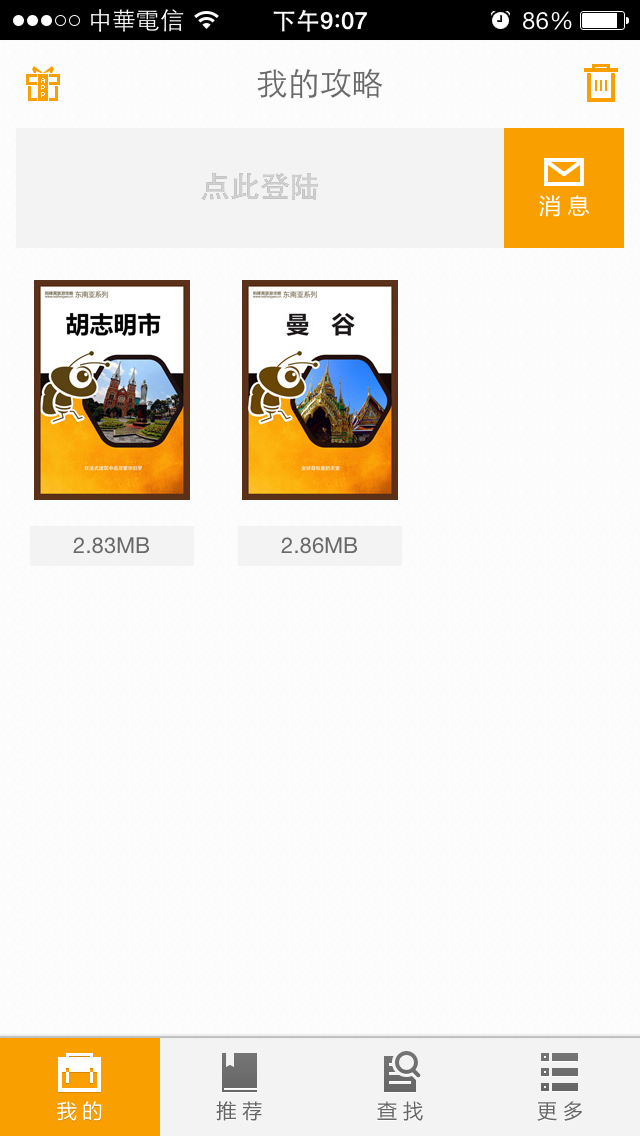Tap the trash can delete icon
The width and height of the screenshot is (640, 1136).
[x=601, y=83]
